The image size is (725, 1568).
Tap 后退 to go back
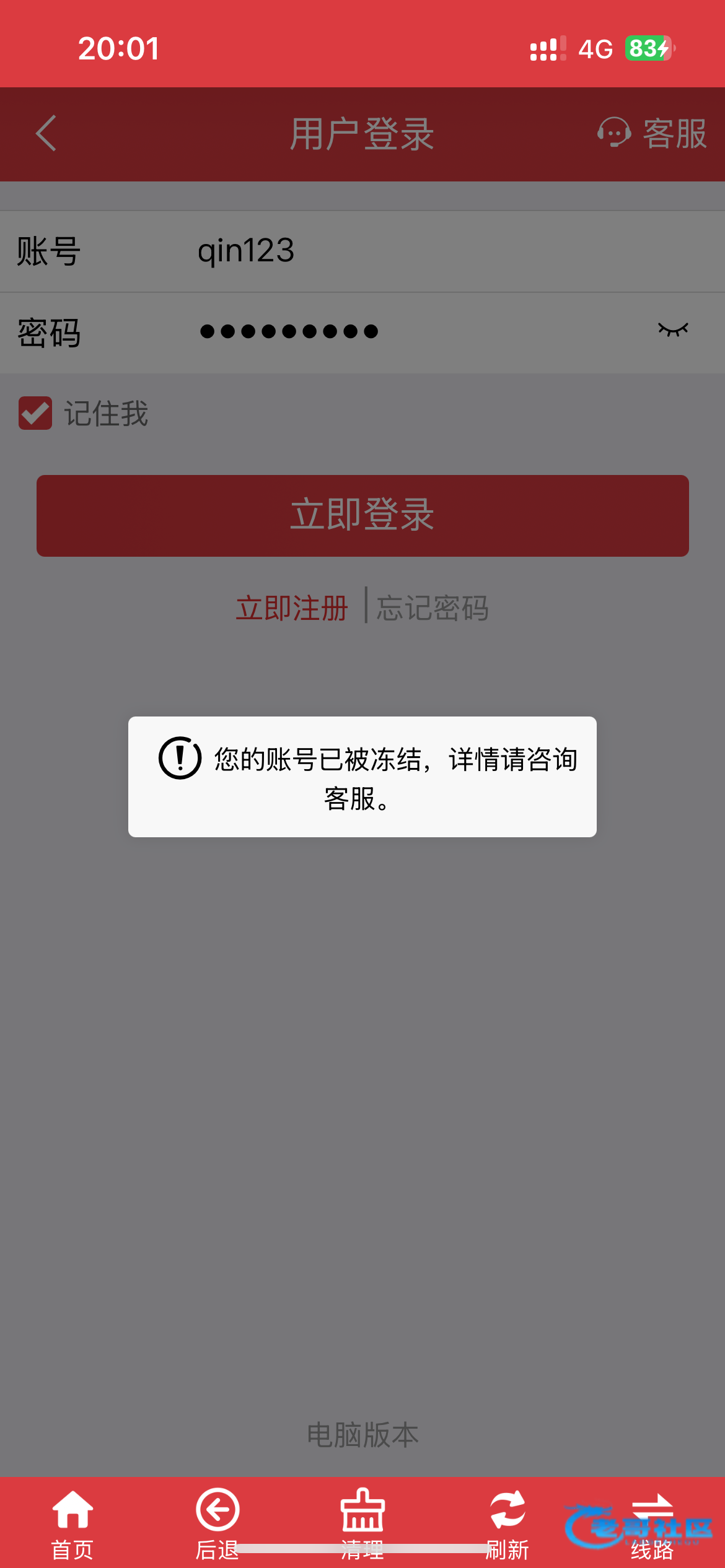(217, 1524)
